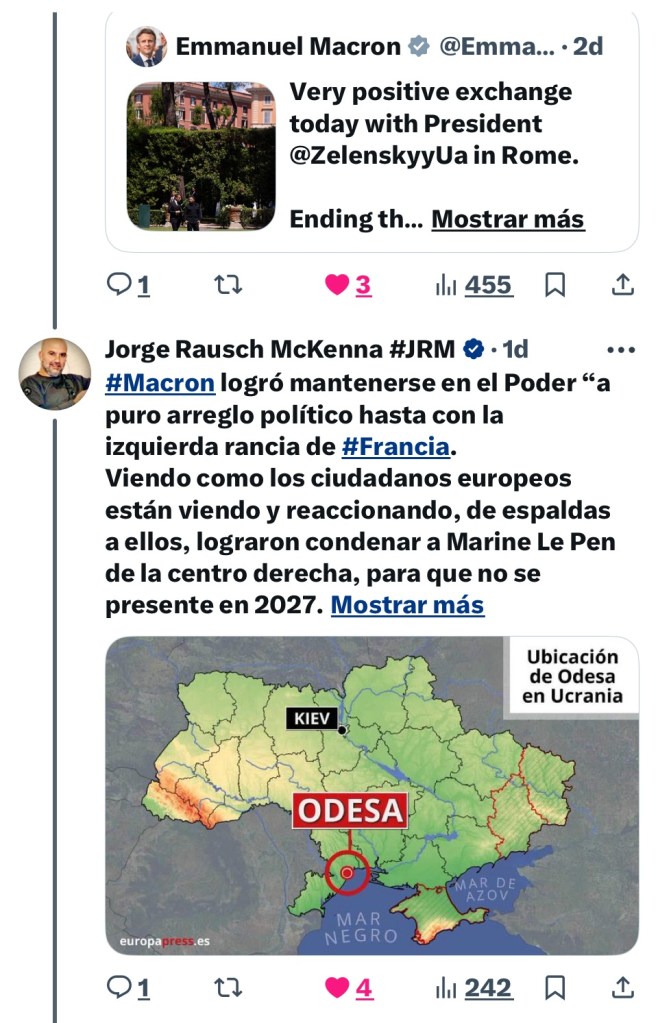Expand Jorge Rausch's post with Mostrar más
The height and width of the screenshot is (1023, 658).
[x=407, y=605]
